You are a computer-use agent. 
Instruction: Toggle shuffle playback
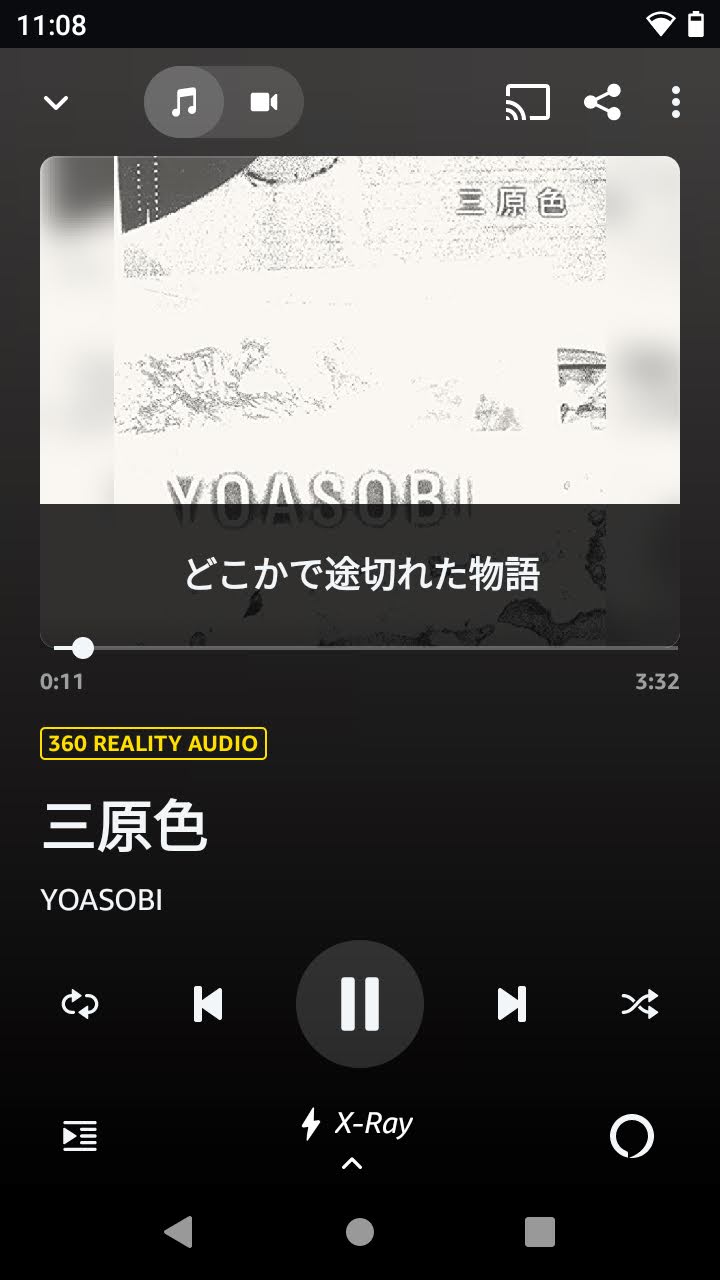(640, 1003)
